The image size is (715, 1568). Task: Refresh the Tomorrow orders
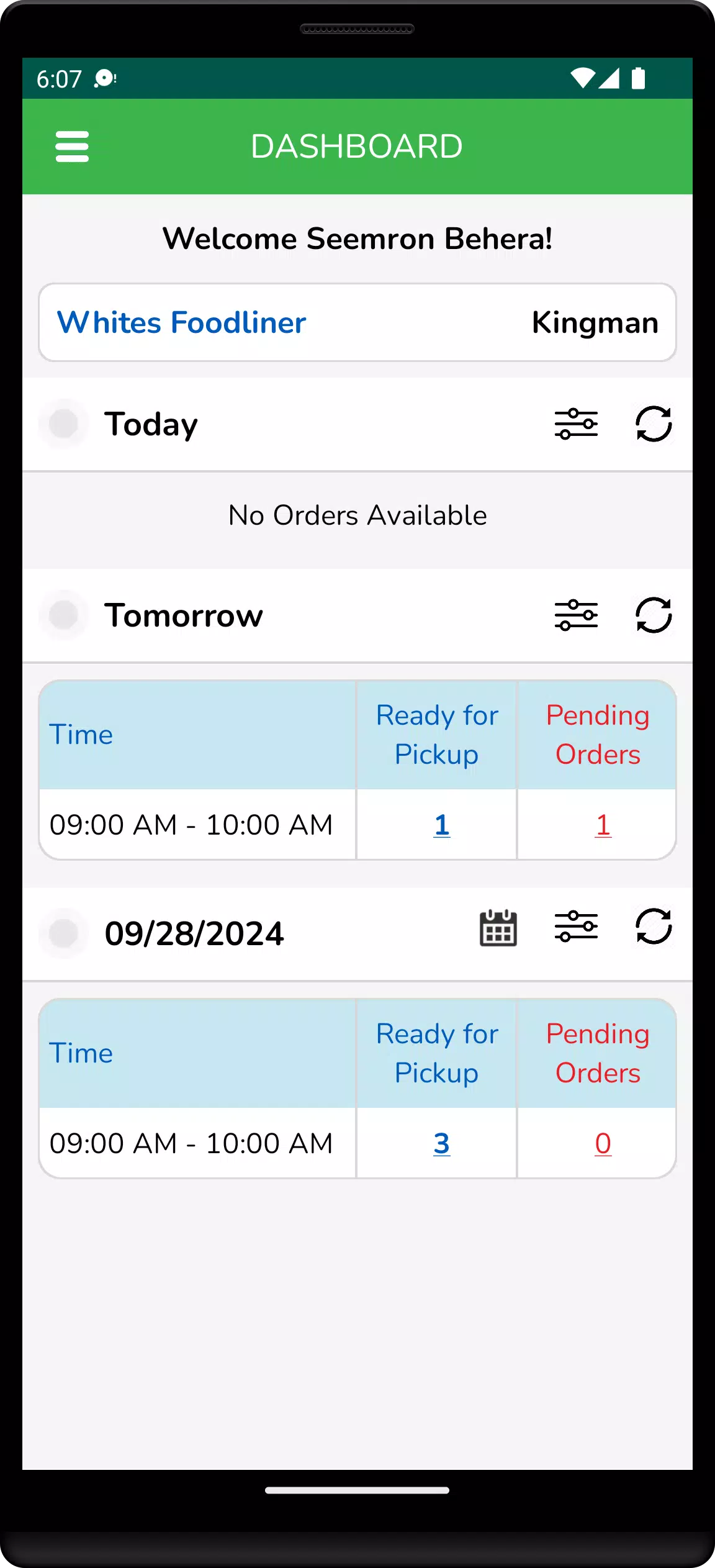[x=654, y=615]
